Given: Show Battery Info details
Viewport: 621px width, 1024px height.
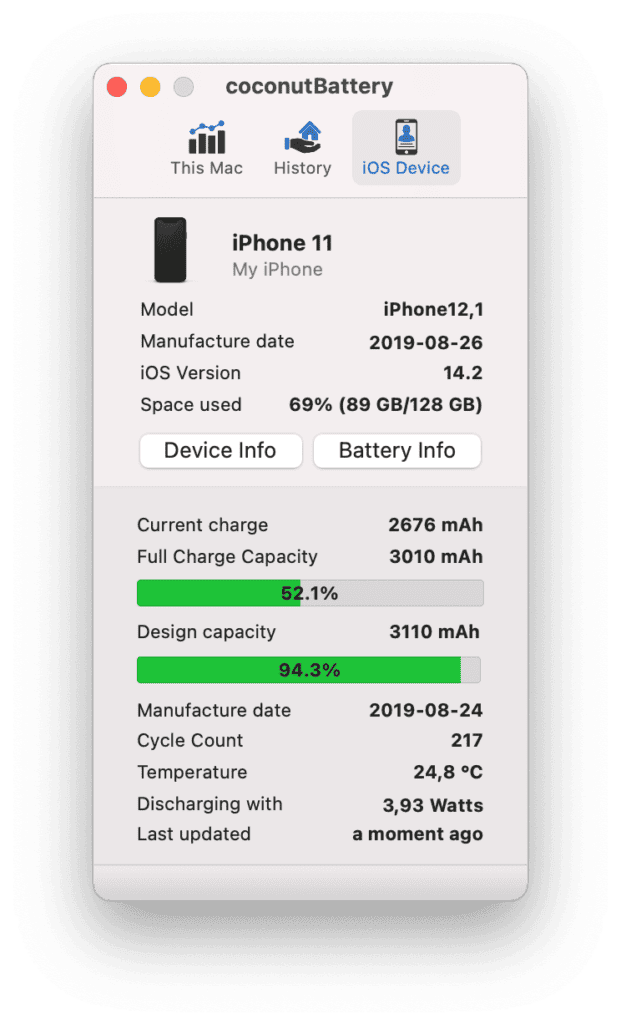Looking at the screenshot, I should click(x=397, y=451).
